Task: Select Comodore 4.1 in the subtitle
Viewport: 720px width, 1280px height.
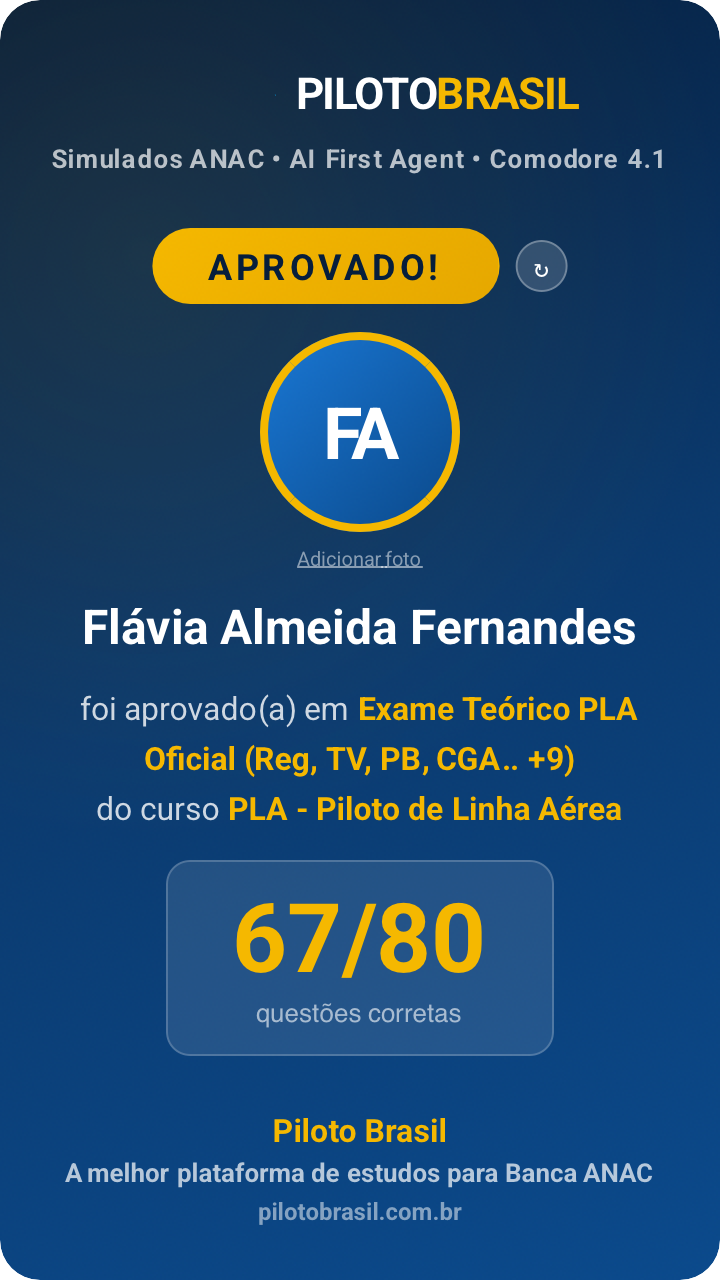Action: pyautogui.click(x=582, y=158)
